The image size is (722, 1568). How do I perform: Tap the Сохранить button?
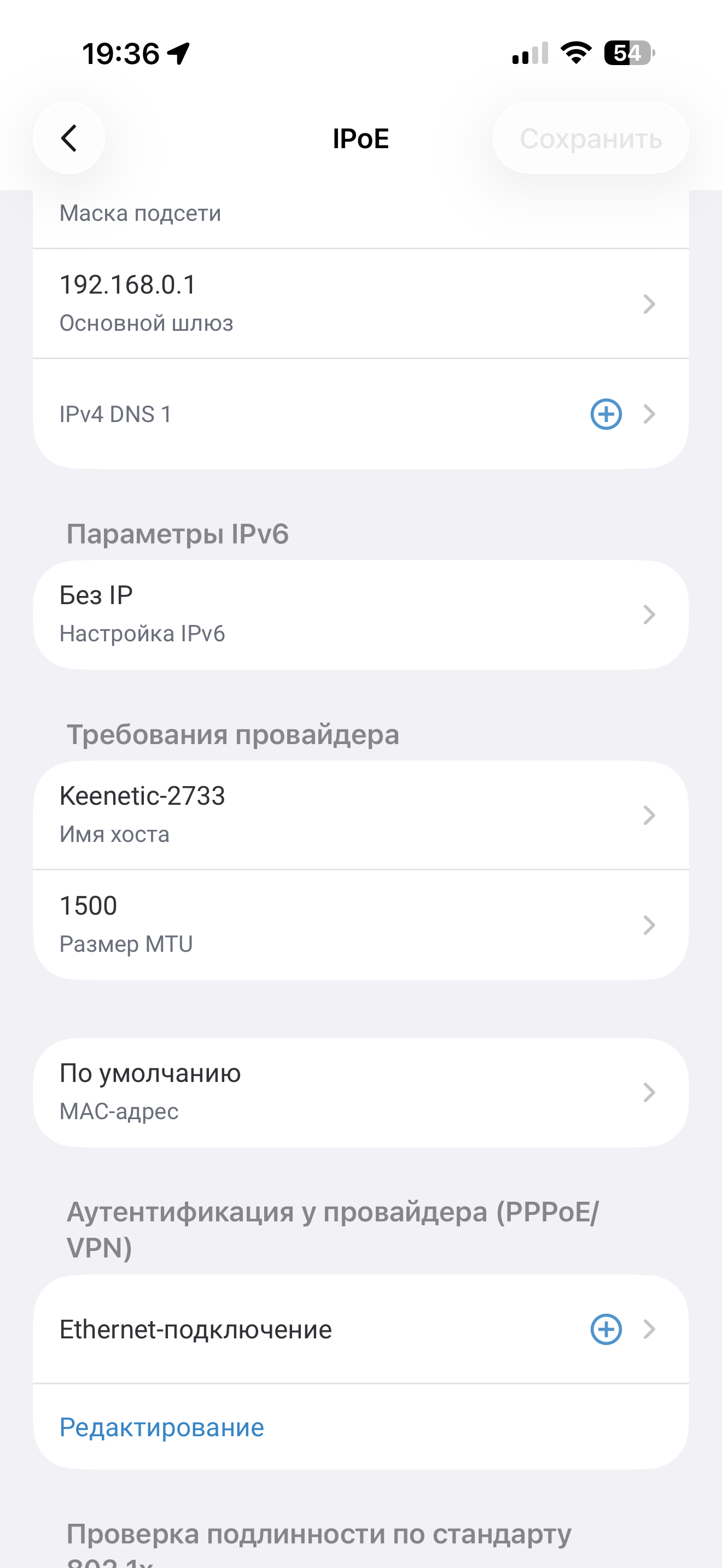(591, 138)
